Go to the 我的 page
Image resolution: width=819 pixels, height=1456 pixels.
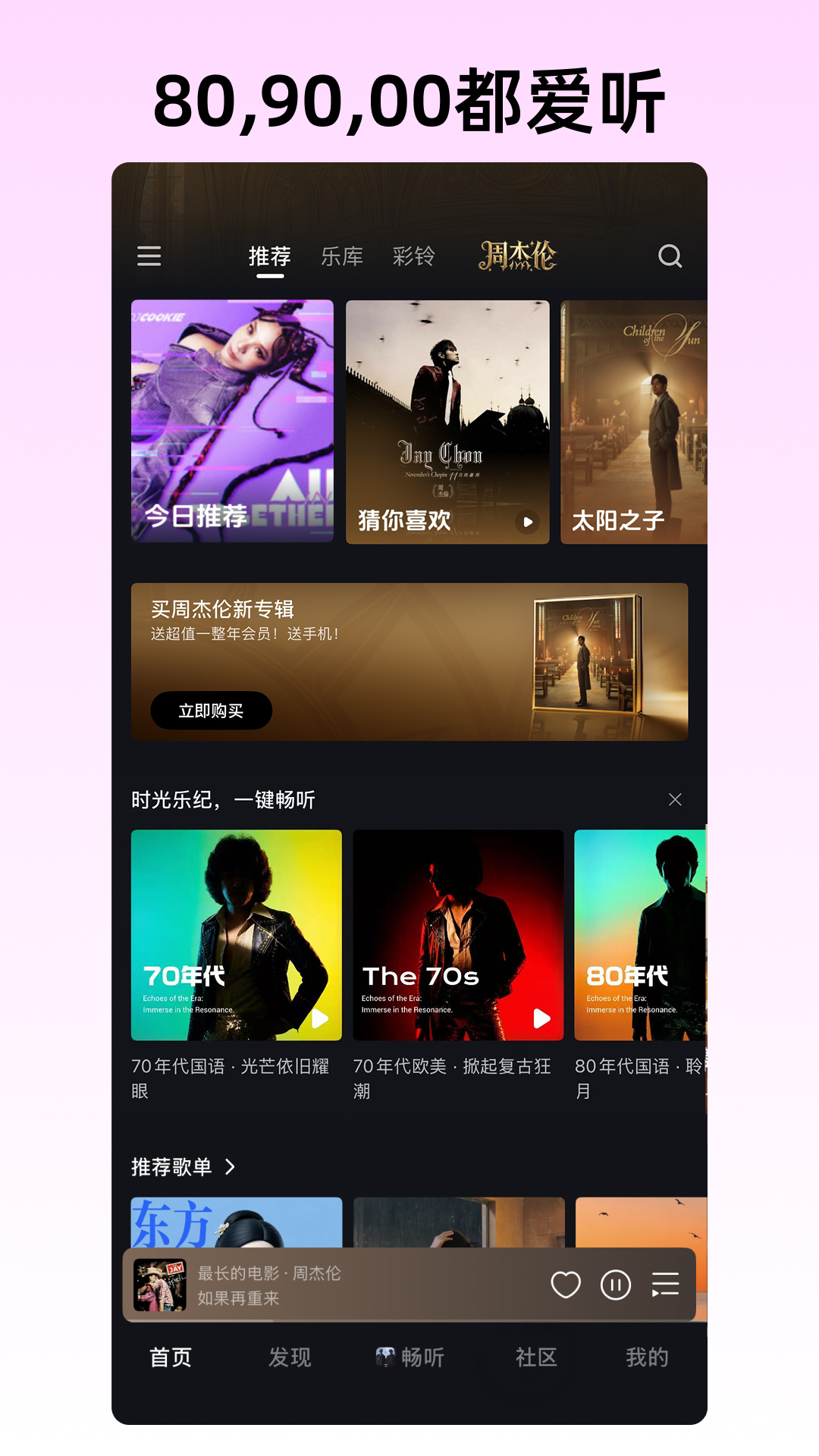[648, 1357]
